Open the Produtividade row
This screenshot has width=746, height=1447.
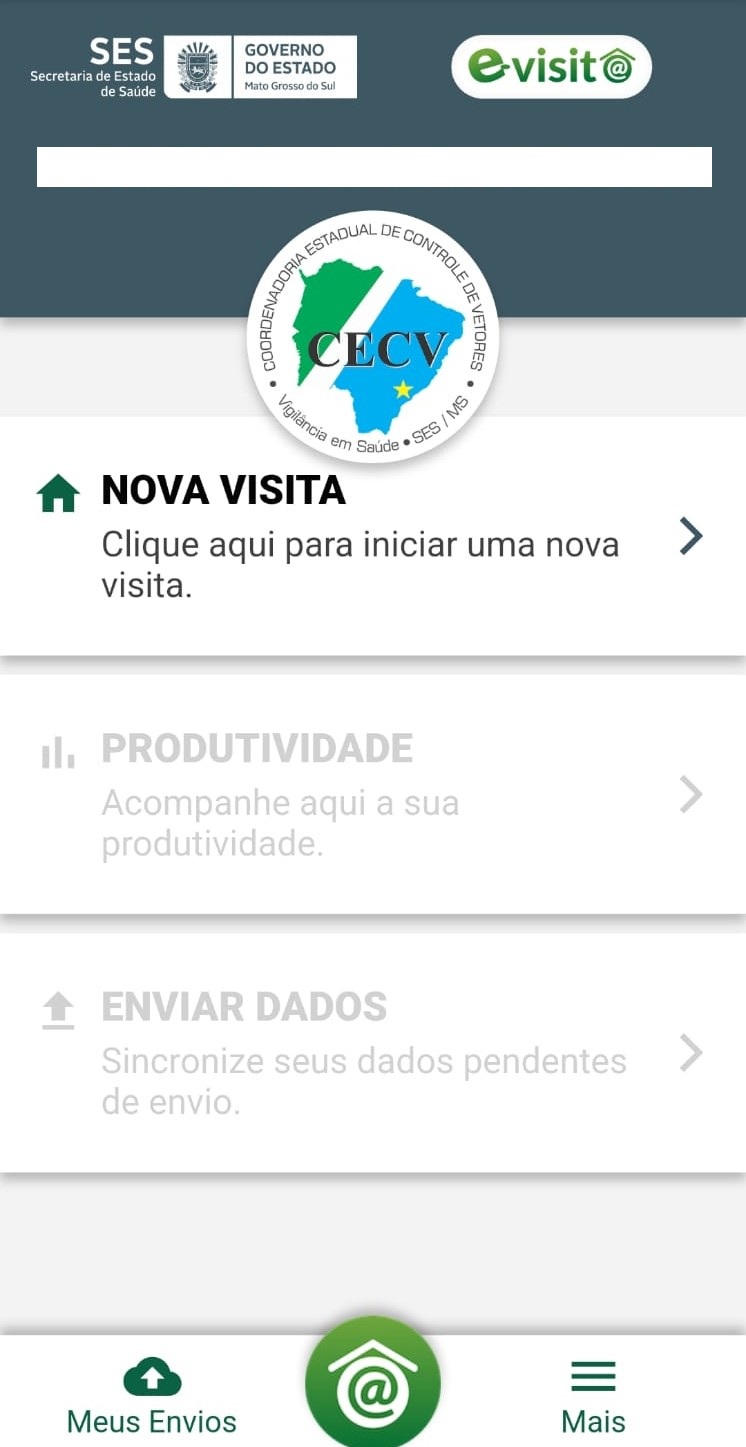pos(373,794)
